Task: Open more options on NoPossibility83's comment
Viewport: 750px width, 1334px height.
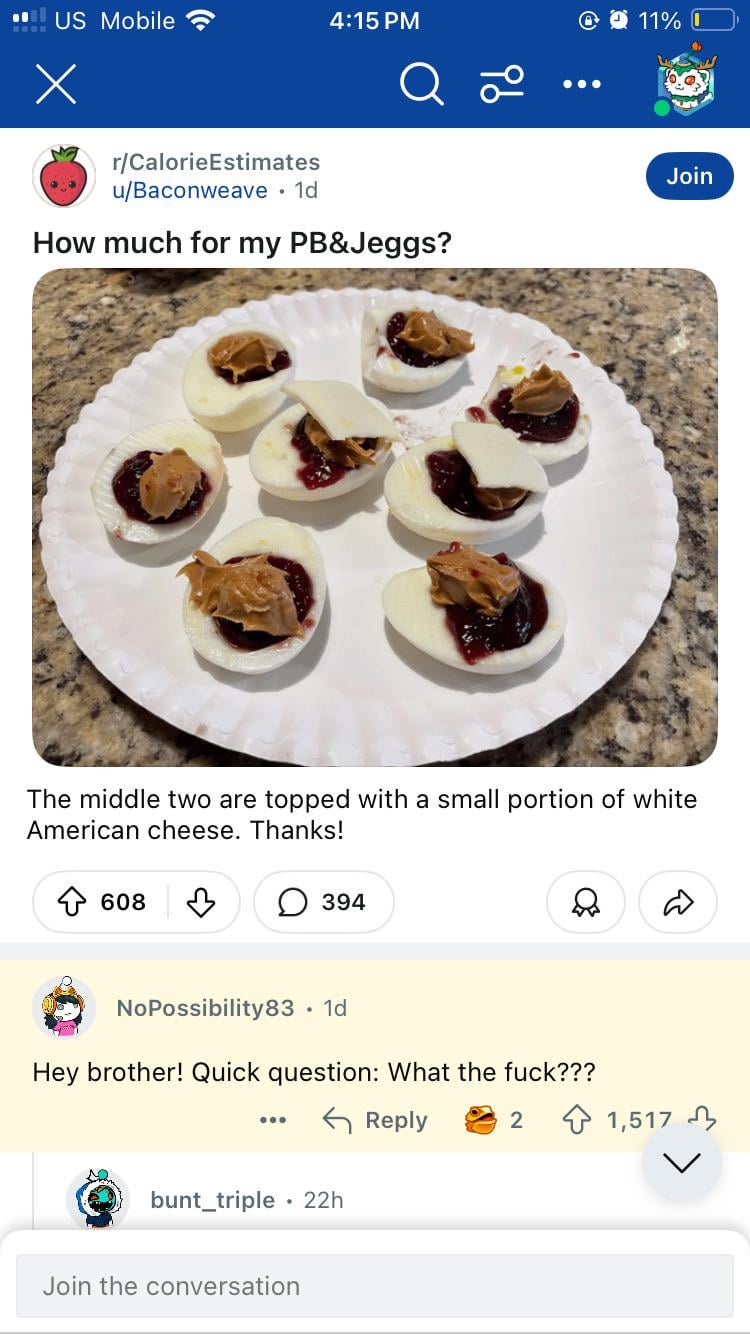Action: click(273, 1120)
